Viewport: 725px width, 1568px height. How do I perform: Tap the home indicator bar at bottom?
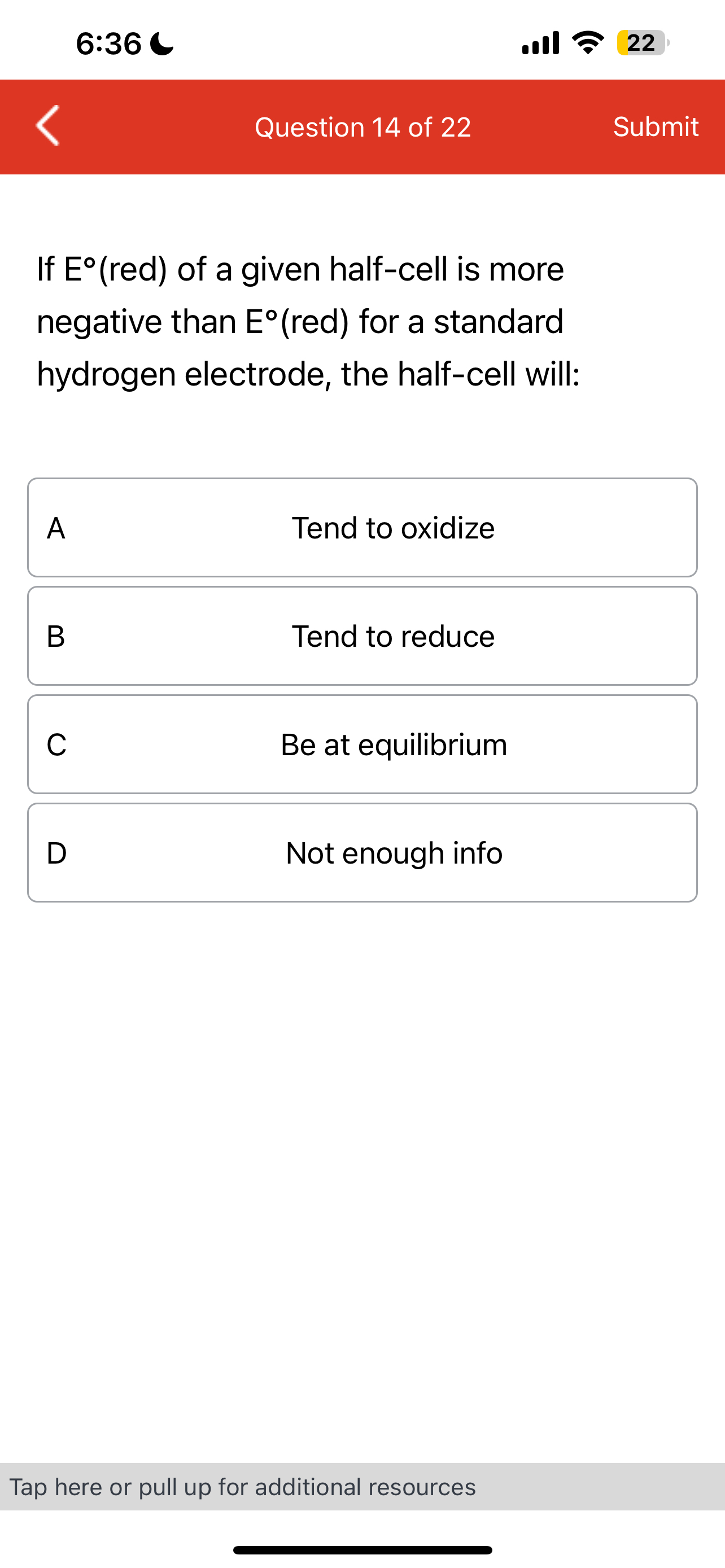[362, 1550]
